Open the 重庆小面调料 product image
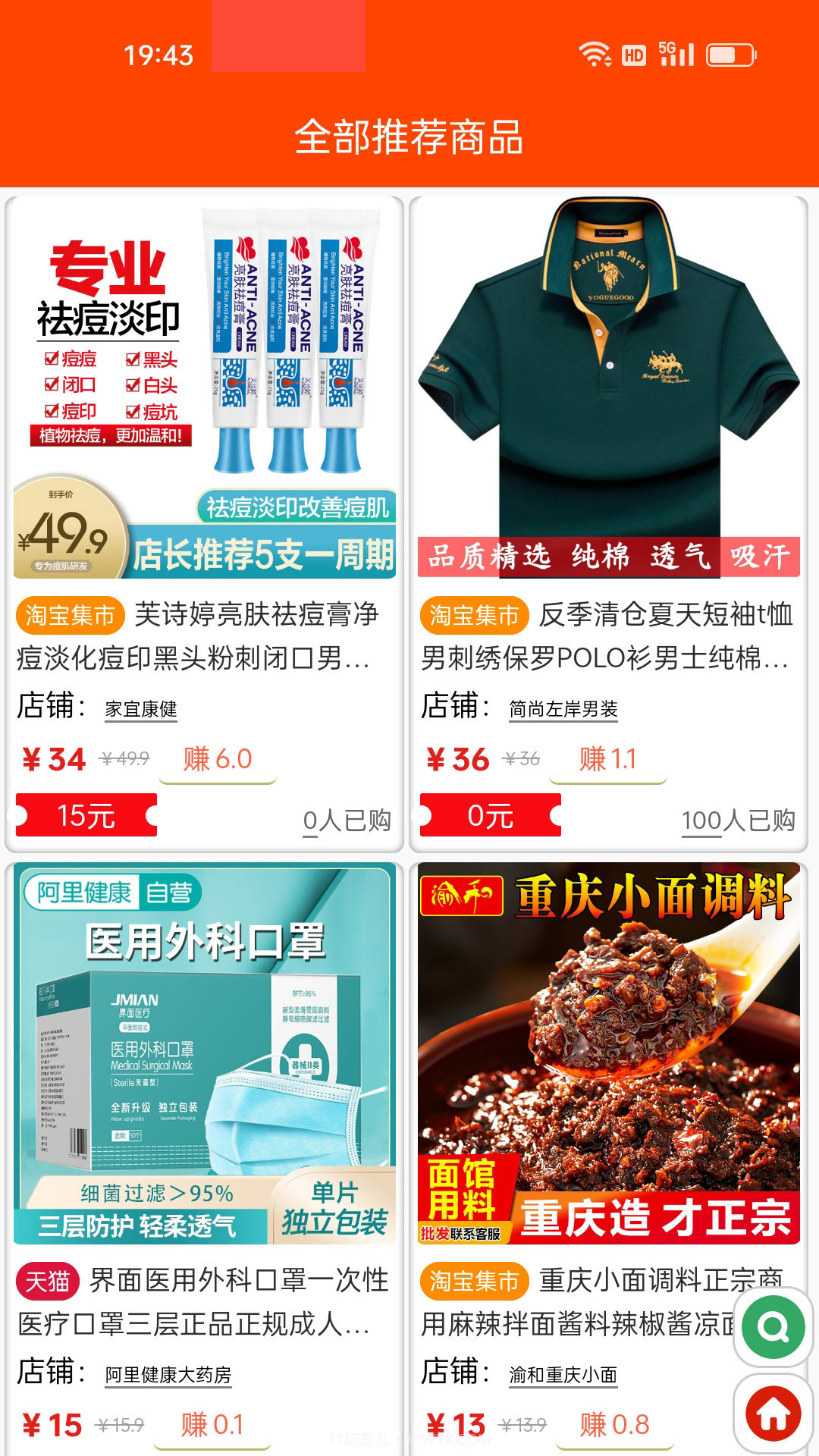Image resolution: width=819 pixels, height=1456 pixels. [x=614, y=1054]
